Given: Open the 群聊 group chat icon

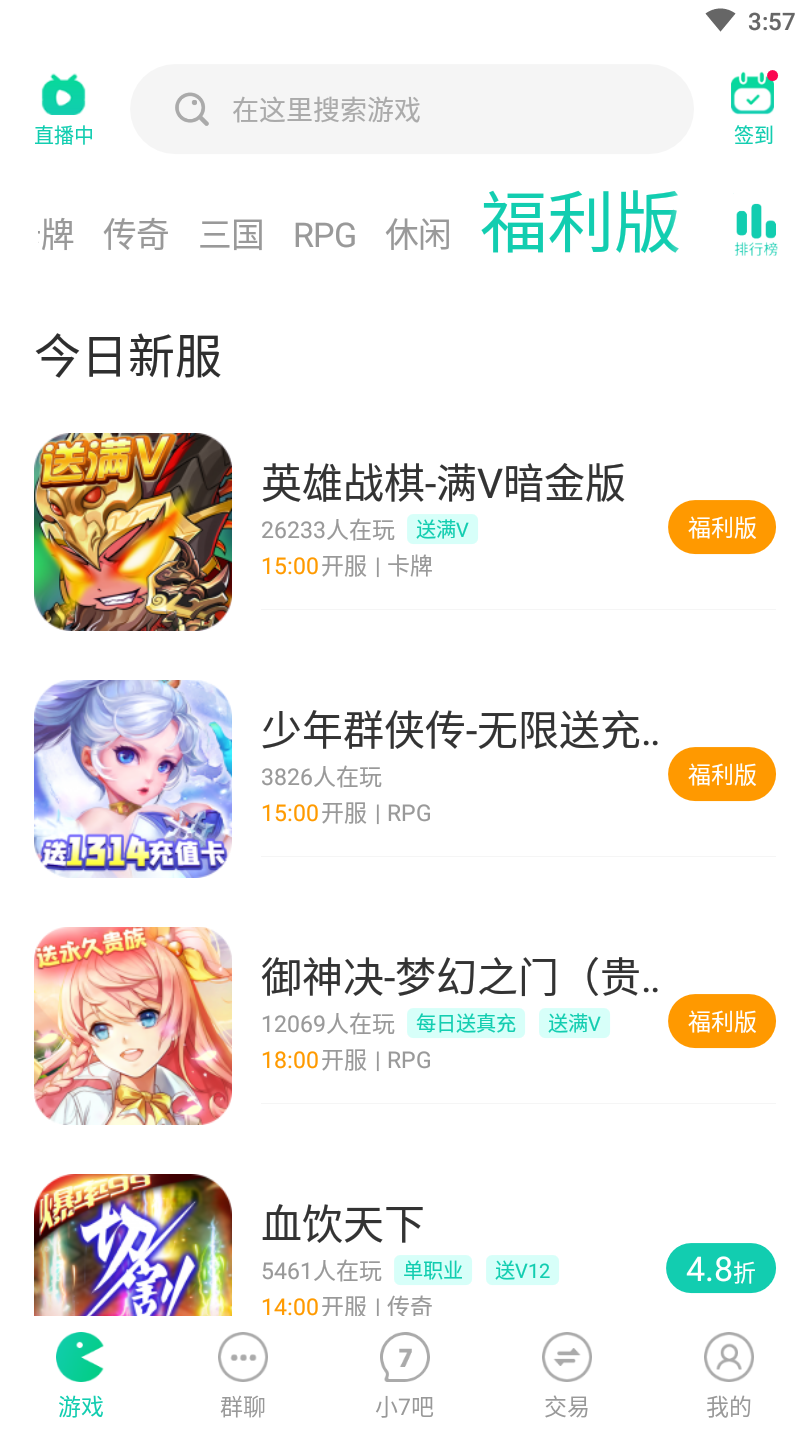Looking at the screenshot, I should (x=242, y=1357).
